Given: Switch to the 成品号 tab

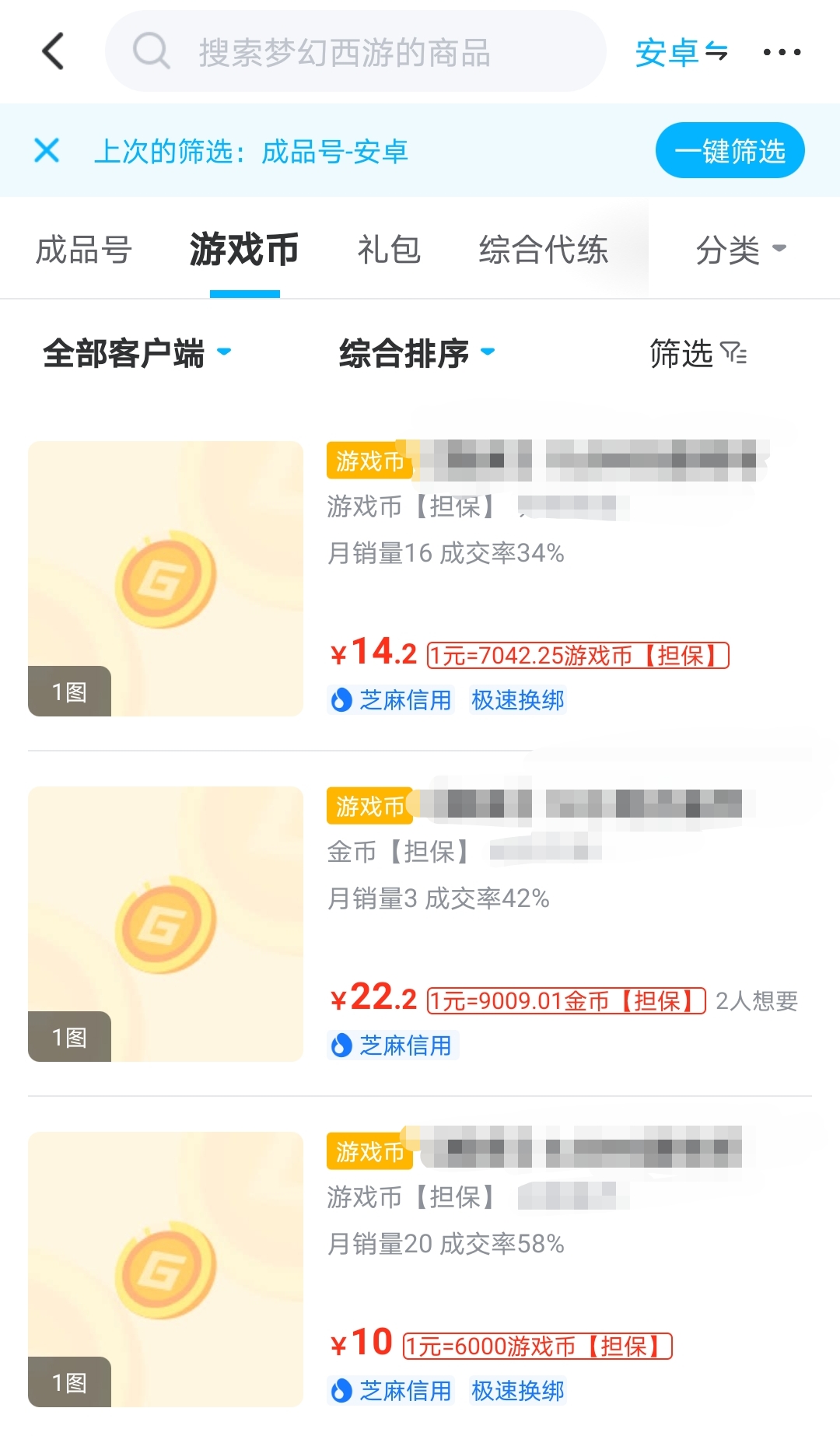Looking at the screenshot, I should [x=84, y=250].
